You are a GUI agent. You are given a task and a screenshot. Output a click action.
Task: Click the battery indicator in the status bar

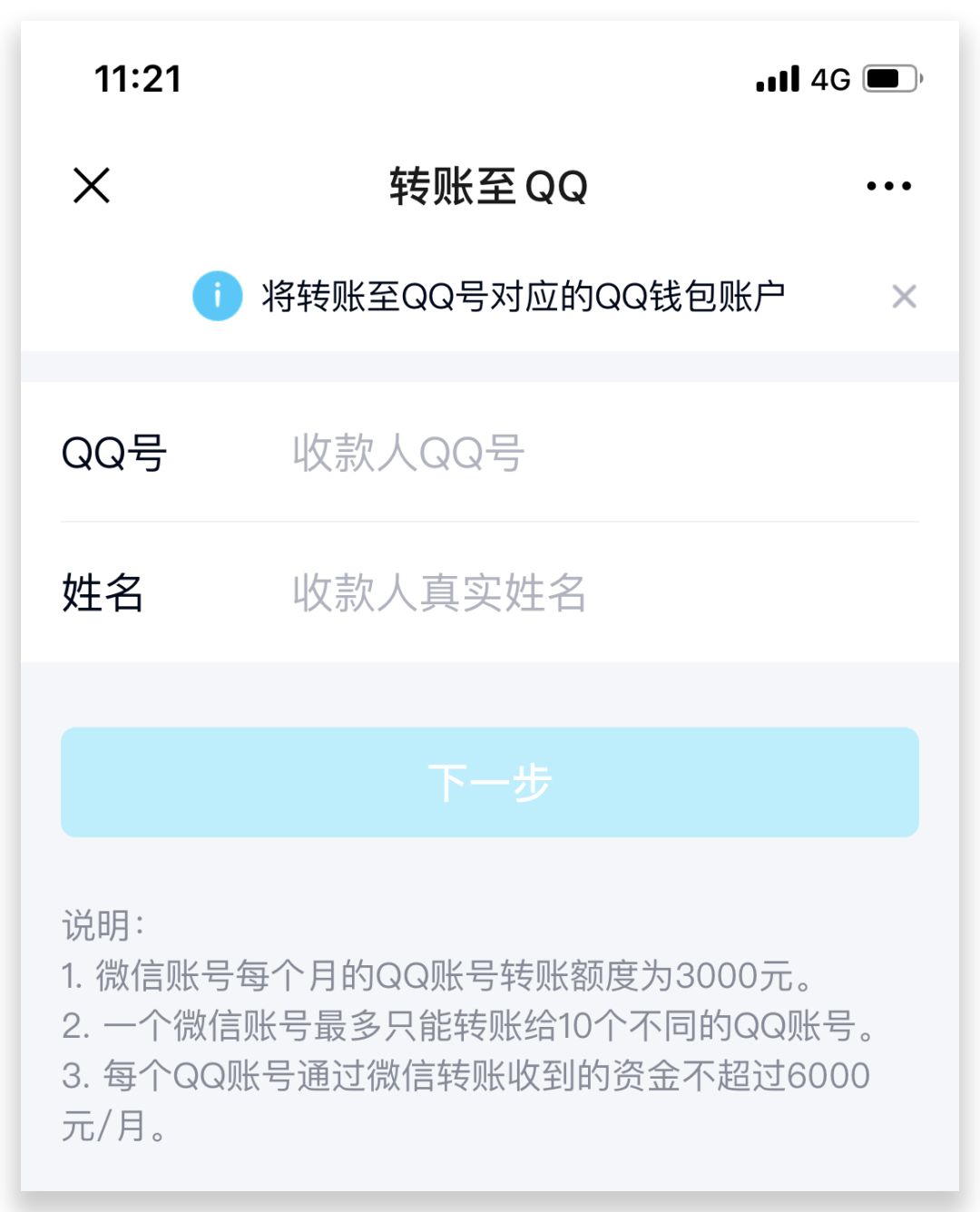(x=890, y=80)
